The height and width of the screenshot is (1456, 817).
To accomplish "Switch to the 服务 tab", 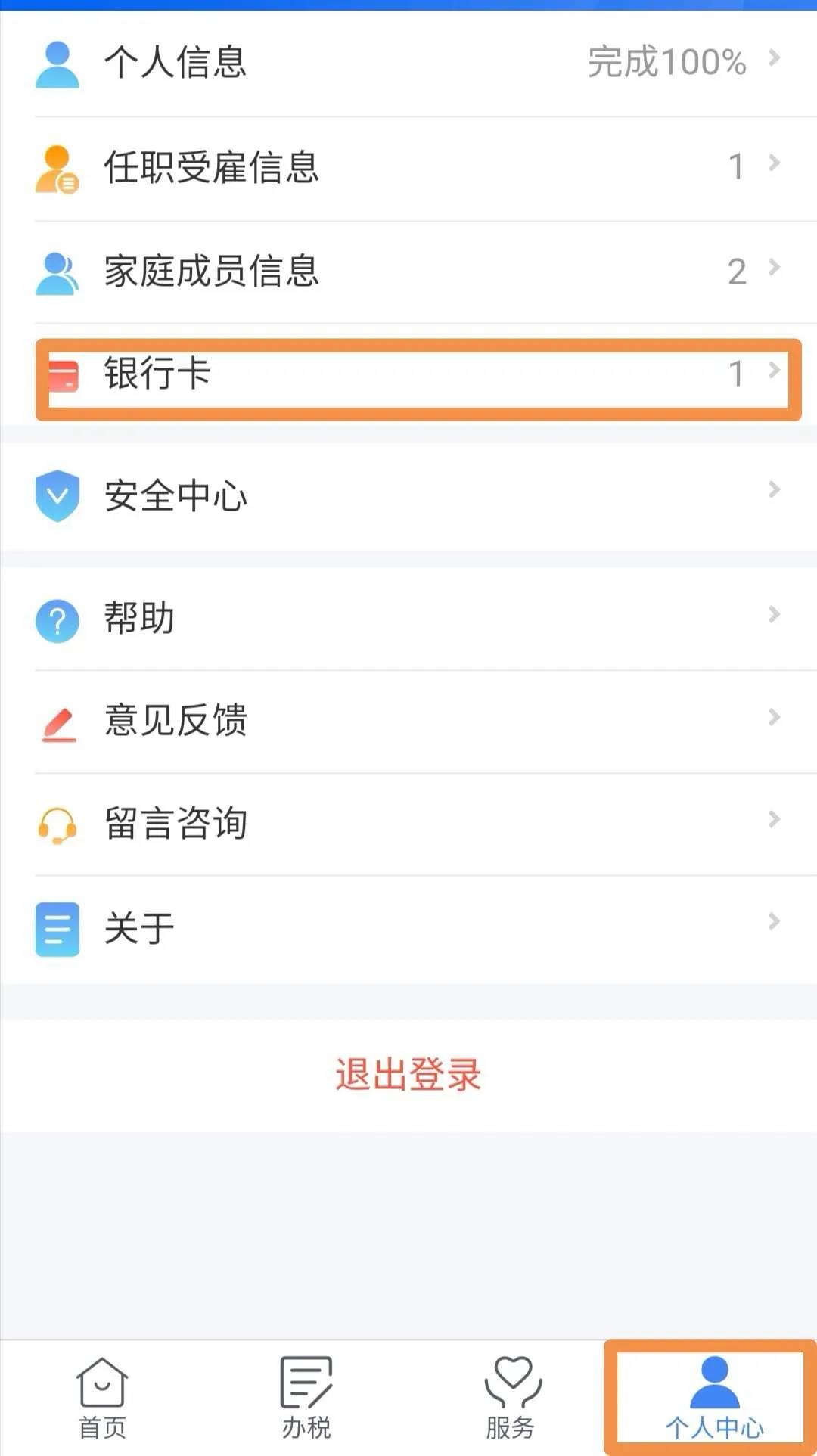I will (x=511, y=1398).
